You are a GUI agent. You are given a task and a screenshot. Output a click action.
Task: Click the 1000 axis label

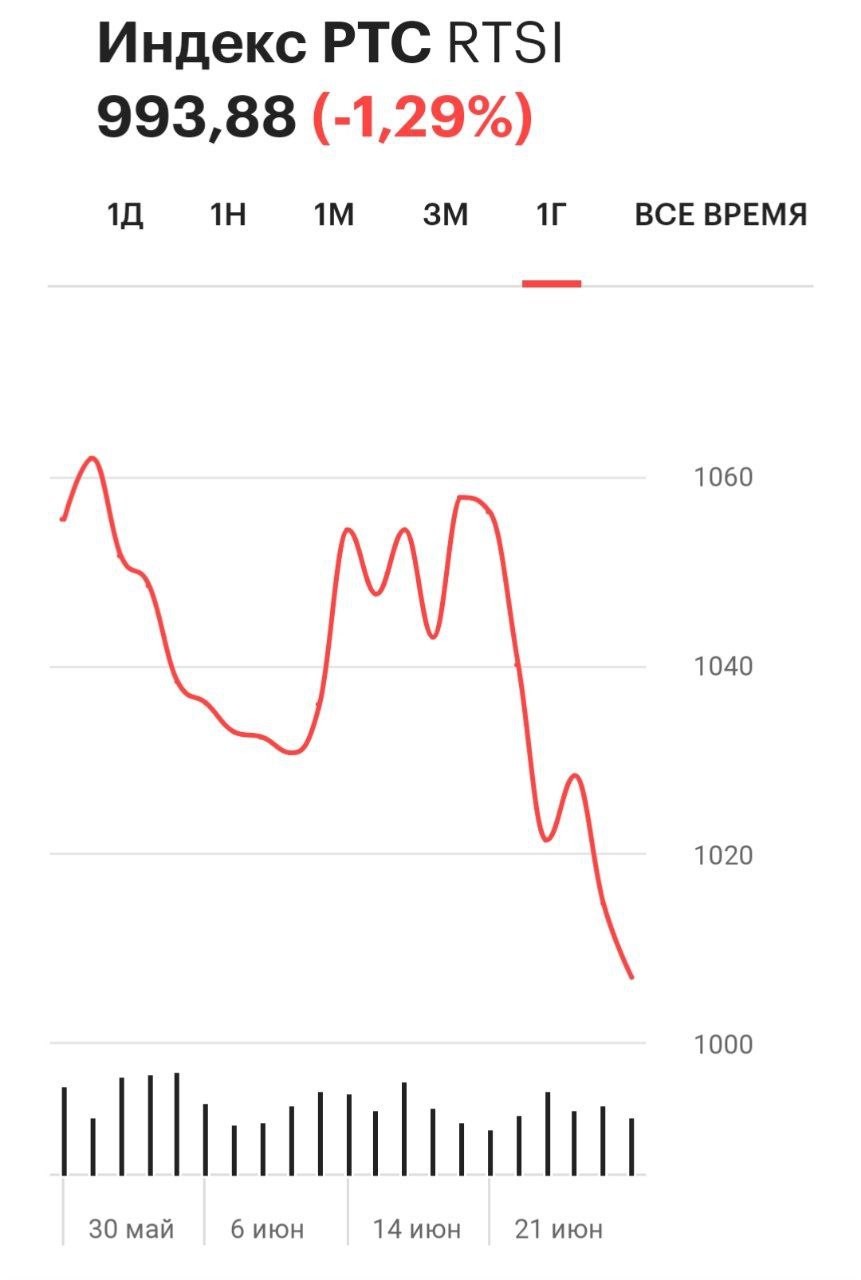pos(722,1044)
